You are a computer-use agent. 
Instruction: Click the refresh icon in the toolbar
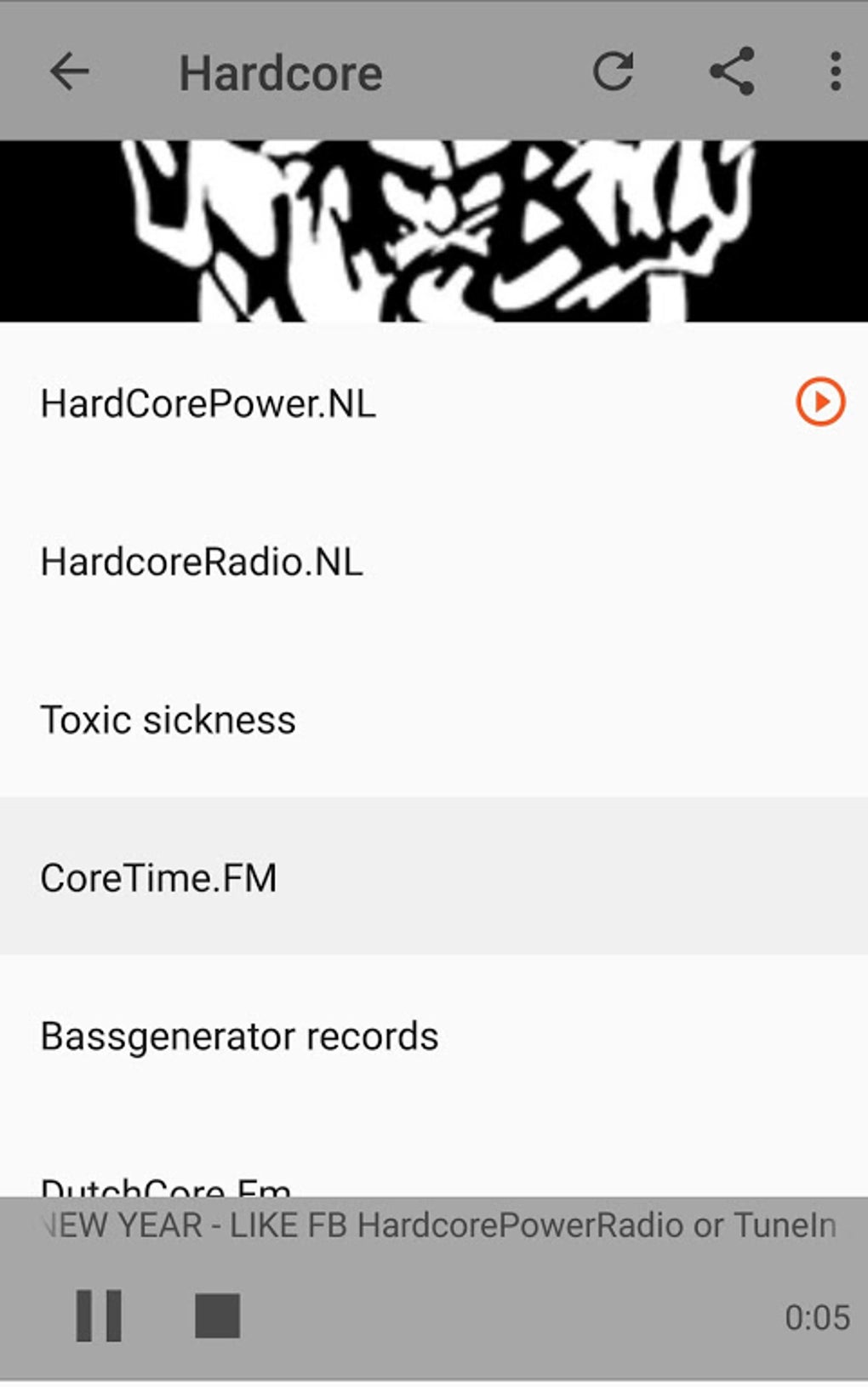point(614,71)
